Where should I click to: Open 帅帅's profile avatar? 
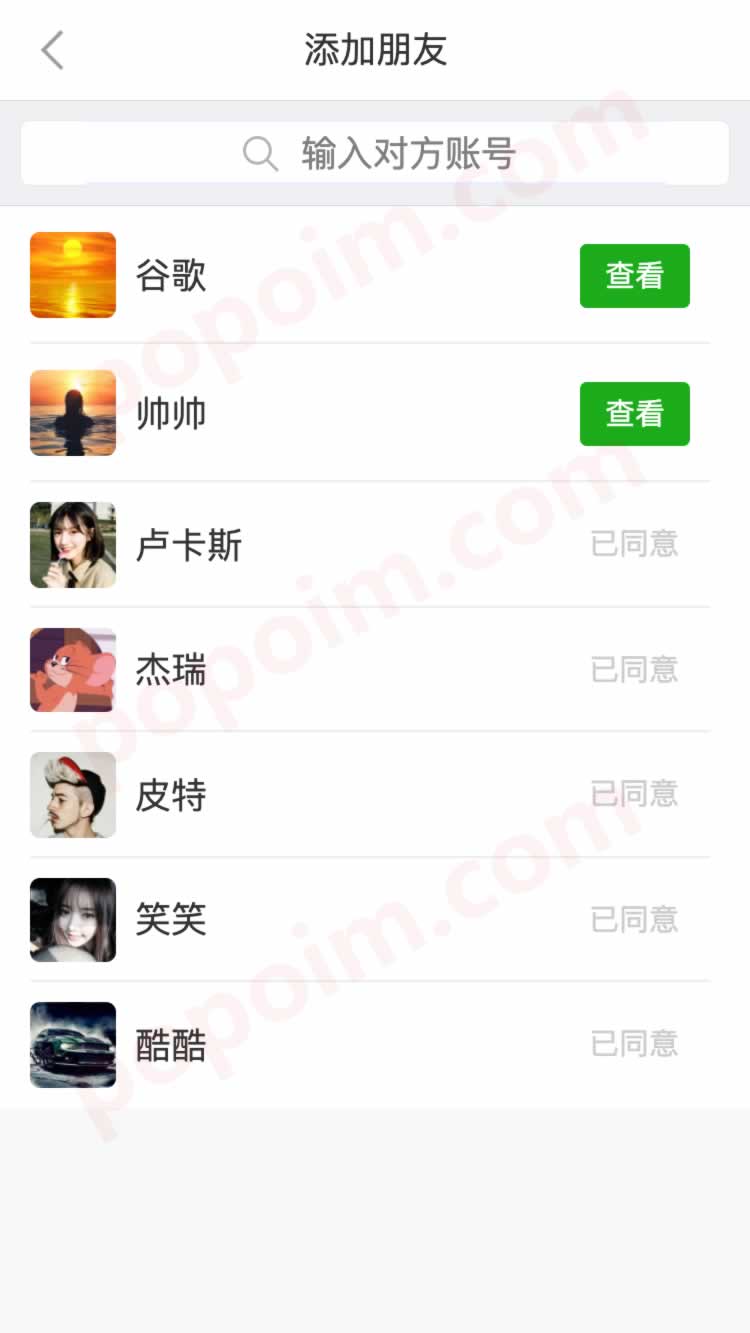(x=72, y=413)
